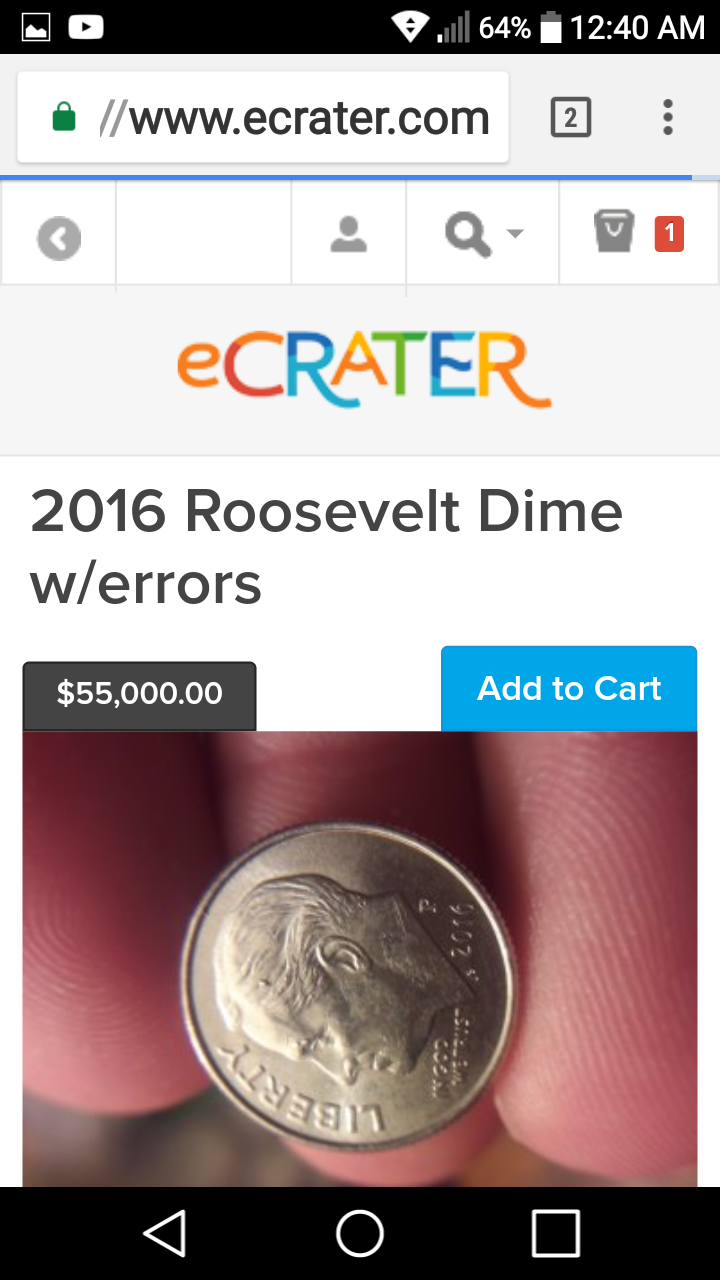Open the browser tab switcher
The width and height of the screenshot is (720, 1280).
coord(571,118)
